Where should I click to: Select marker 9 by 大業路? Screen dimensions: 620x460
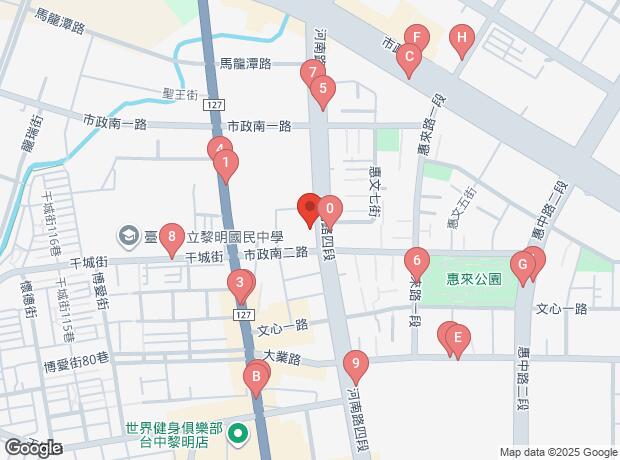click(x=353, y=364)
